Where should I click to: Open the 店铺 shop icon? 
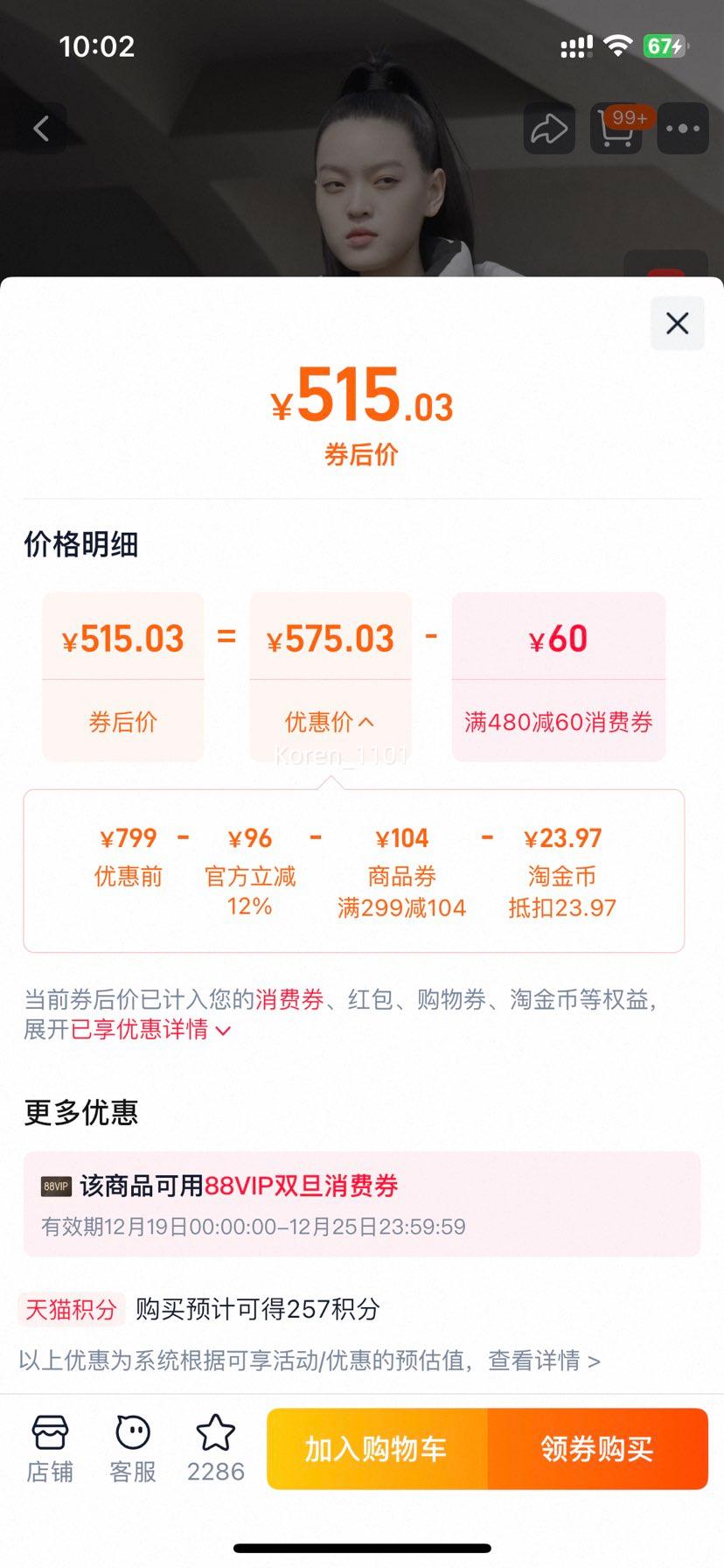[50, 1445]
